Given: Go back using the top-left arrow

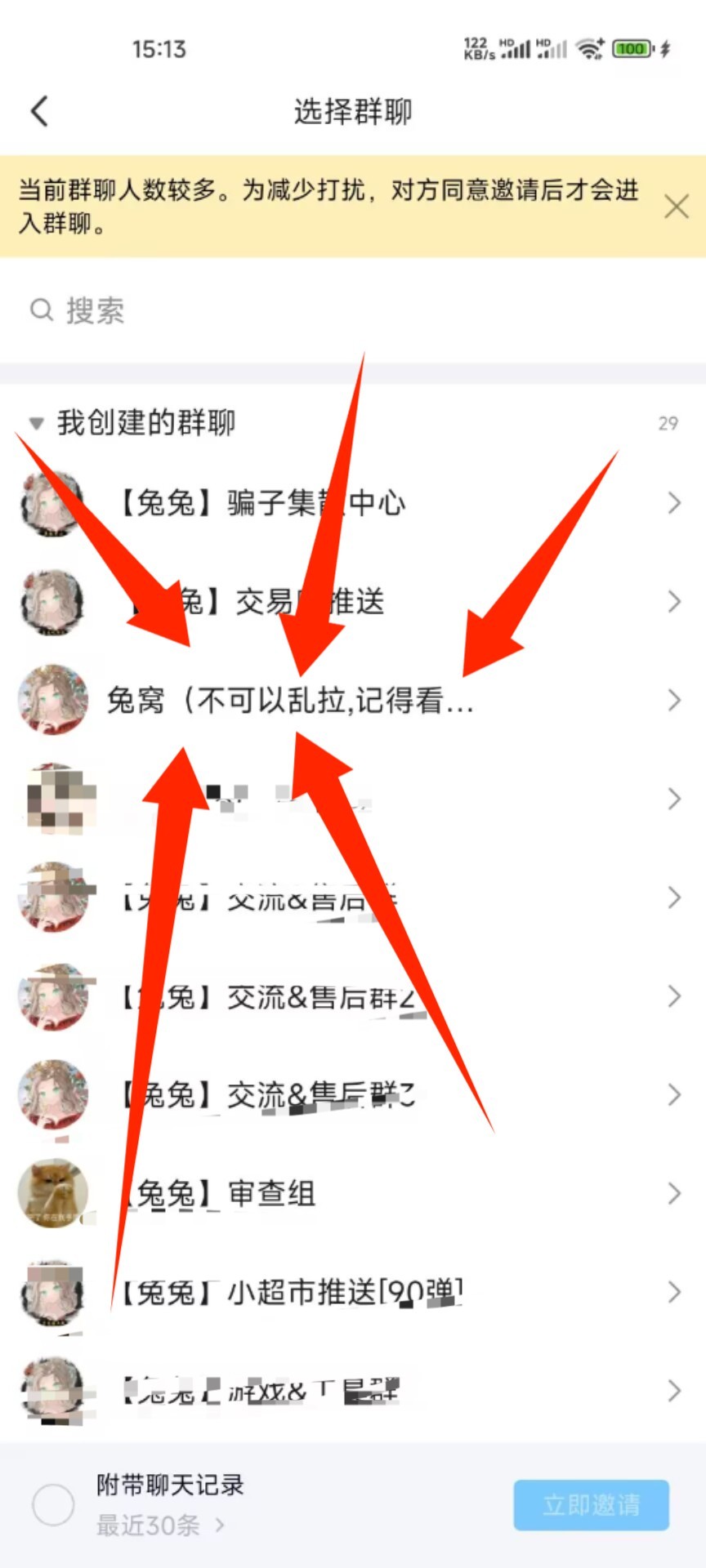Looking at the screenshot, I should [39, 111].
